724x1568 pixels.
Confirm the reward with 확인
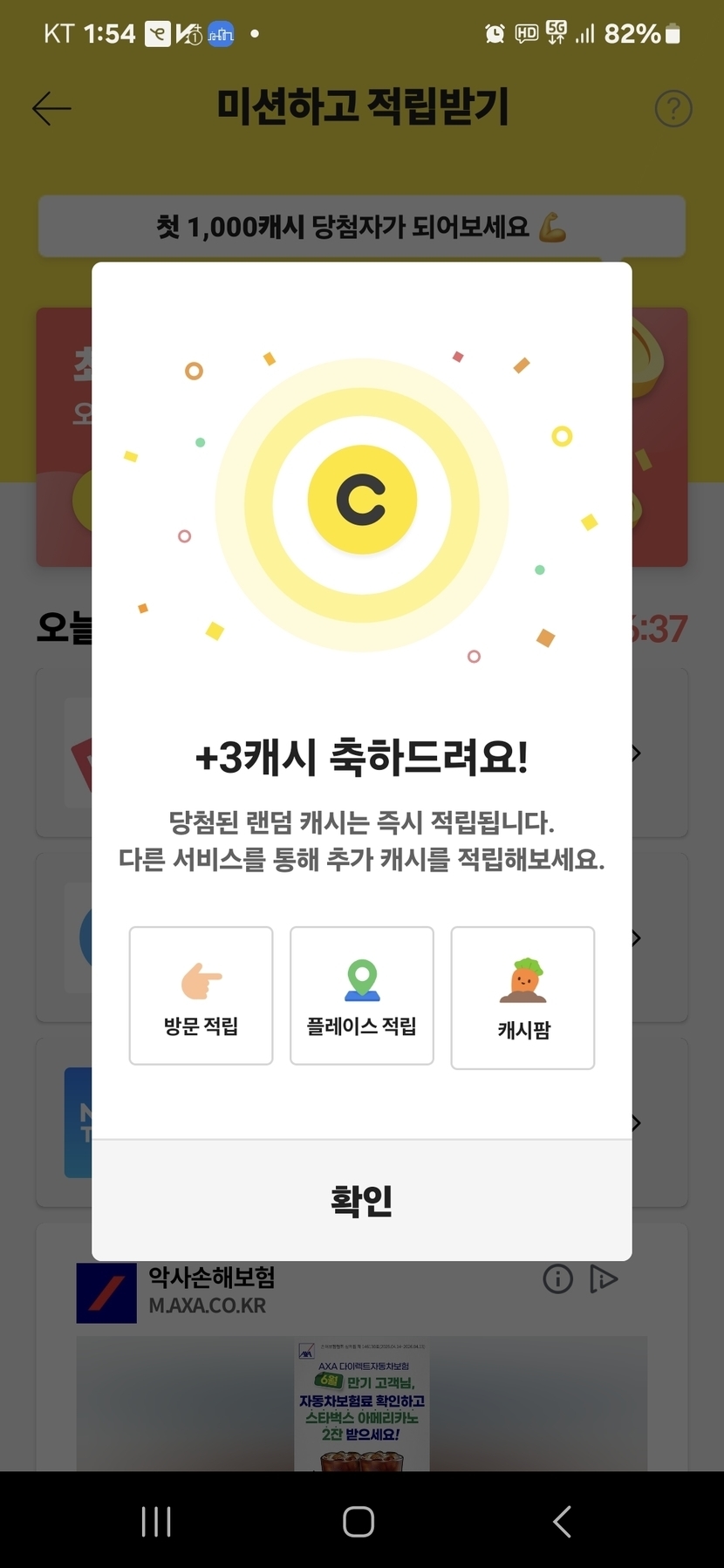pos(362,1200)
